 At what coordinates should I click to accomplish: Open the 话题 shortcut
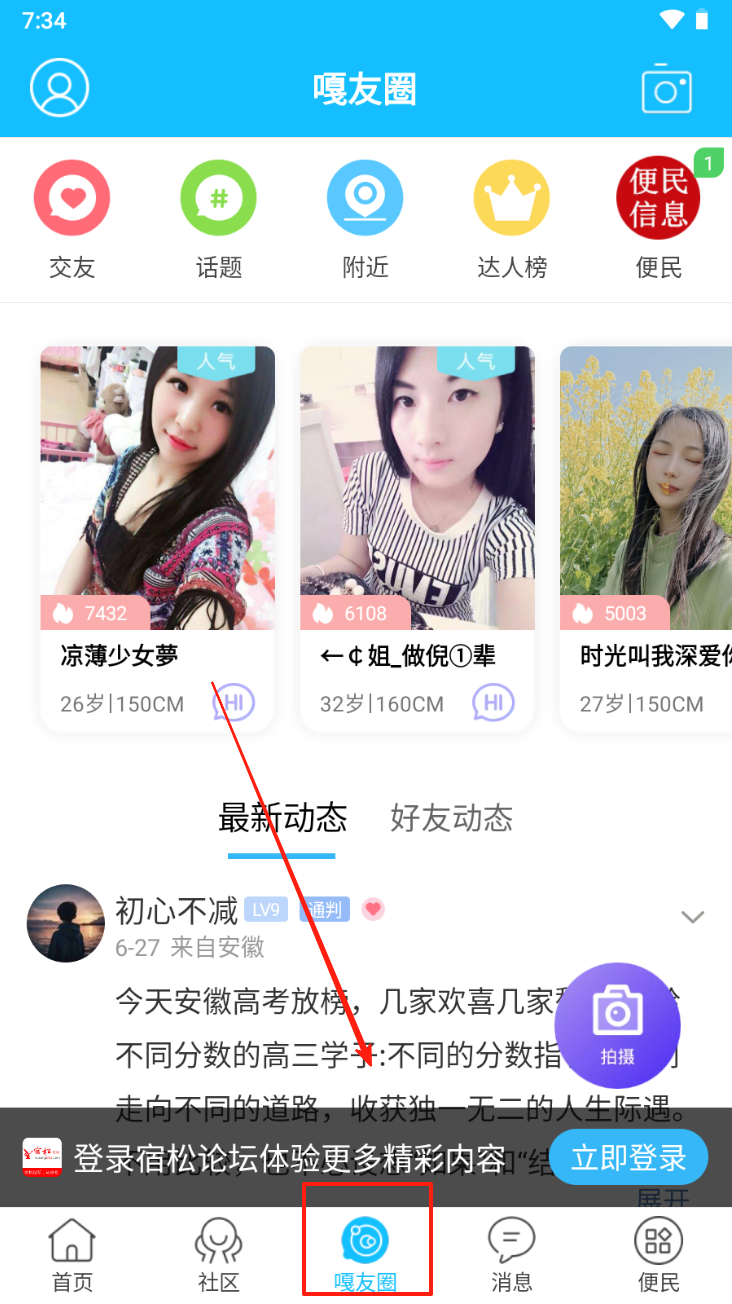pyautogui.click(x=219, y=219)
